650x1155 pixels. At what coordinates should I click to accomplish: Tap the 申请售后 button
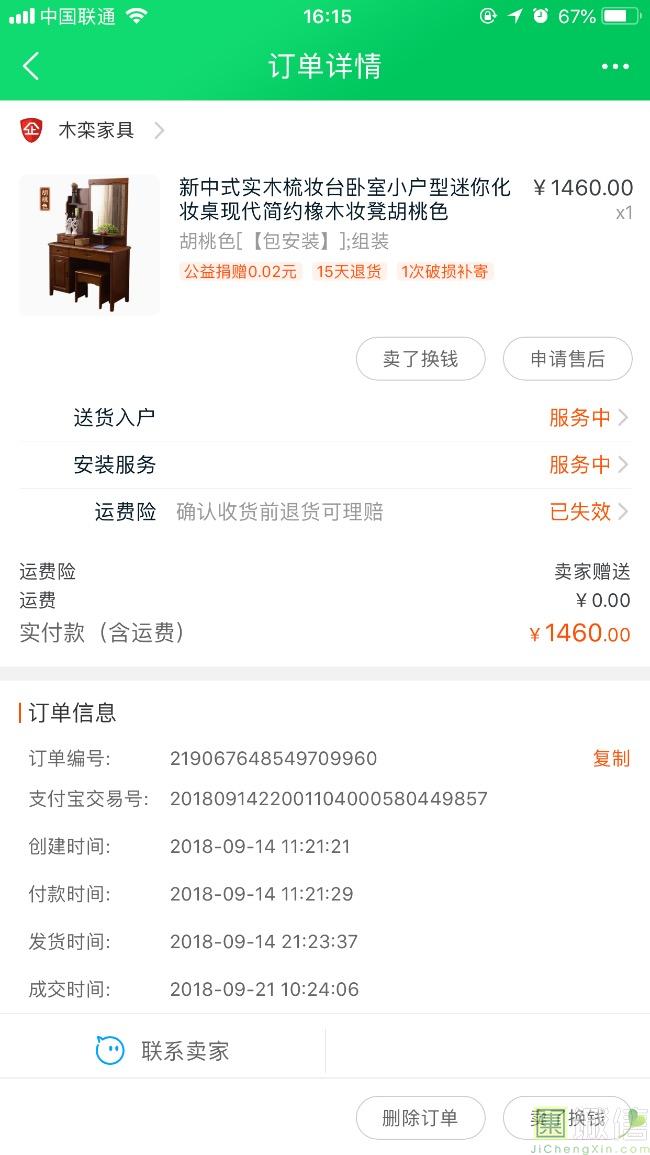(x=567, y=359)
